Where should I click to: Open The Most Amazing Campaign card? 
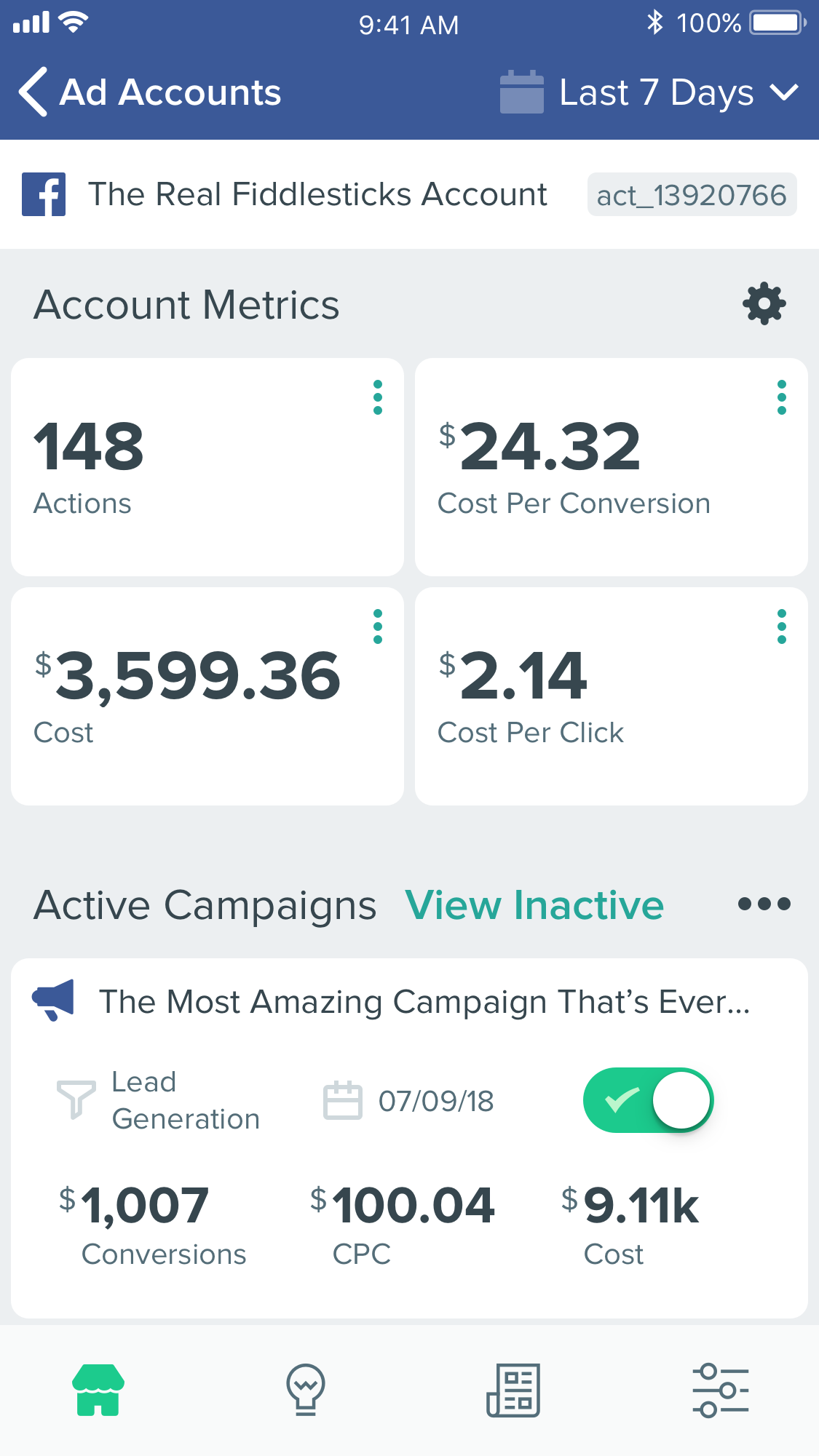[x=424, y=1002]
